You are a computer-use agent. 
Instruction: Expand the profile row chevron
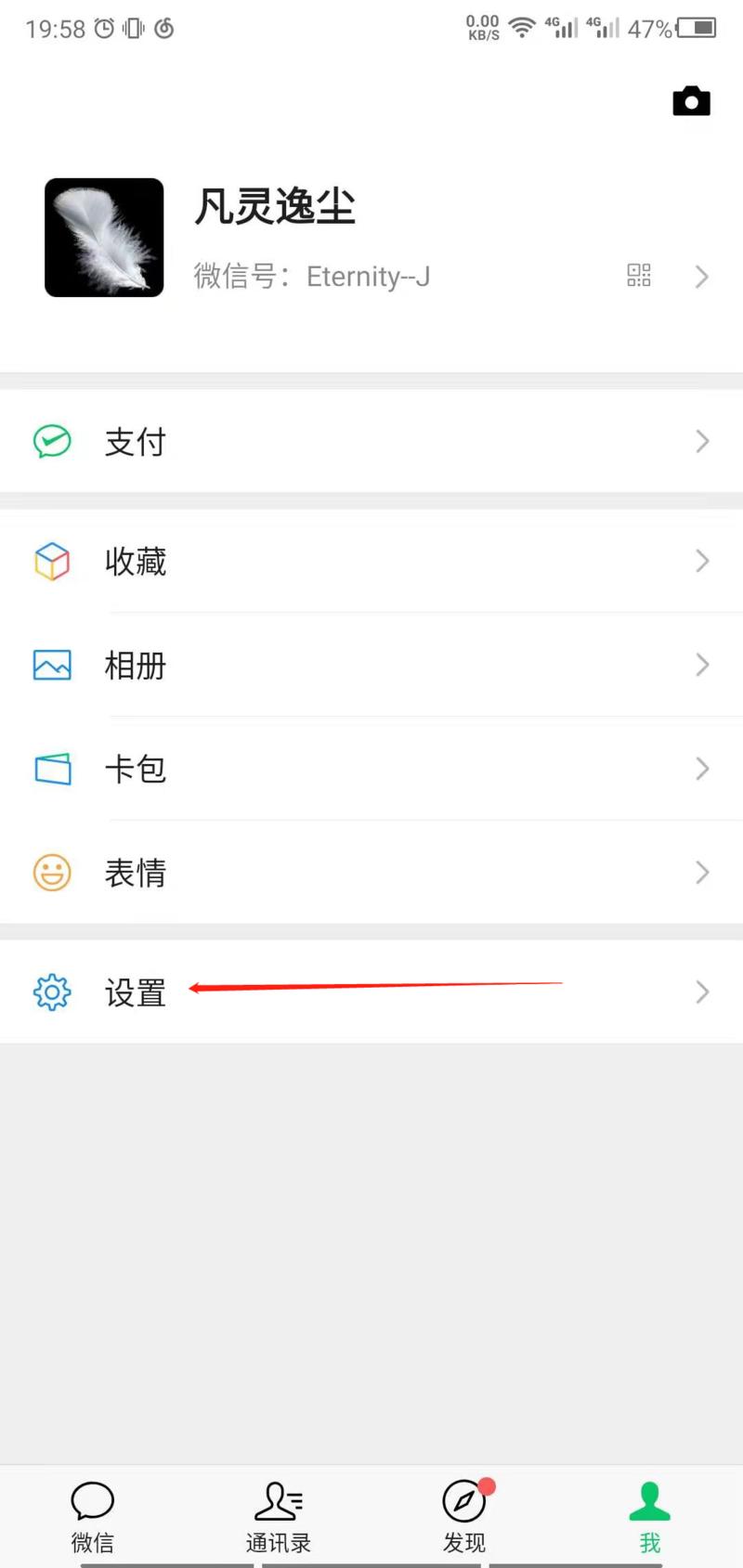pyautogui.click(x=703, y=276)
